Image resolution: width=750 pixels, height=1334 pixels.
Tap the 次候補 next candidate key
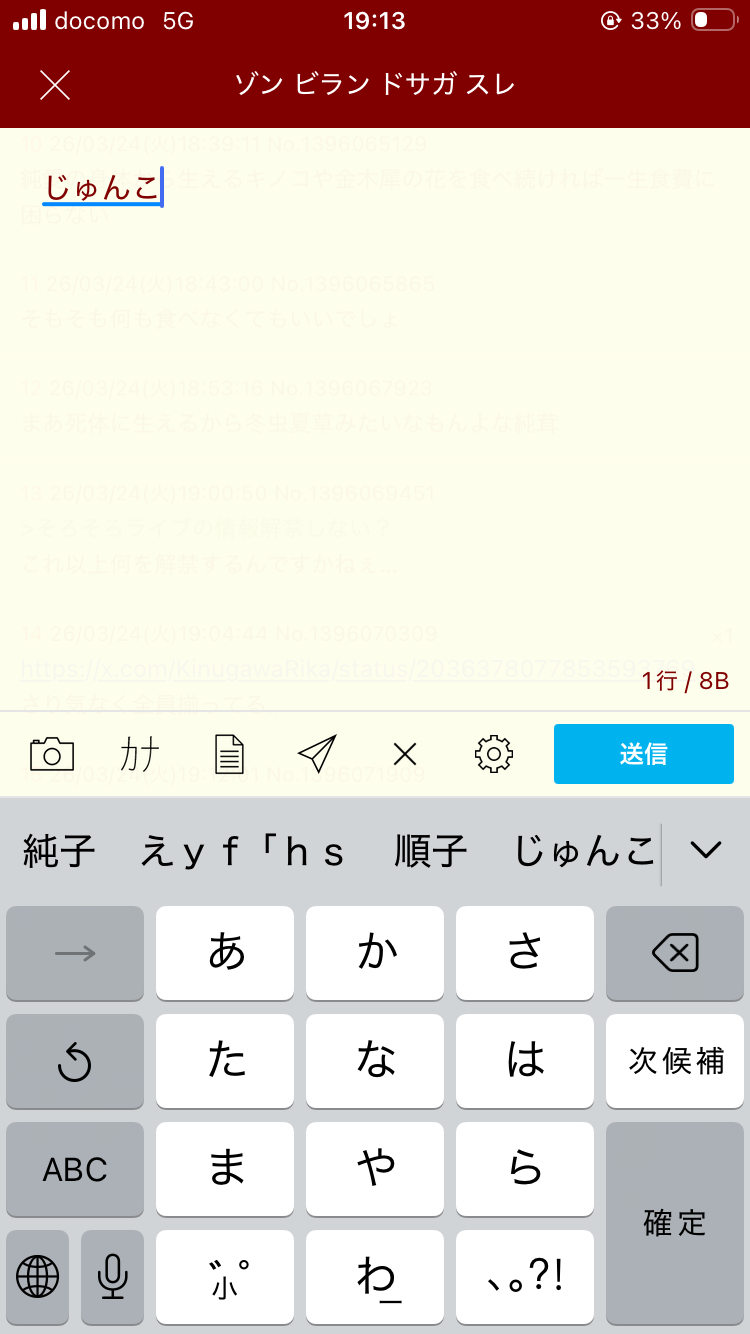(x=675, y=1061)
